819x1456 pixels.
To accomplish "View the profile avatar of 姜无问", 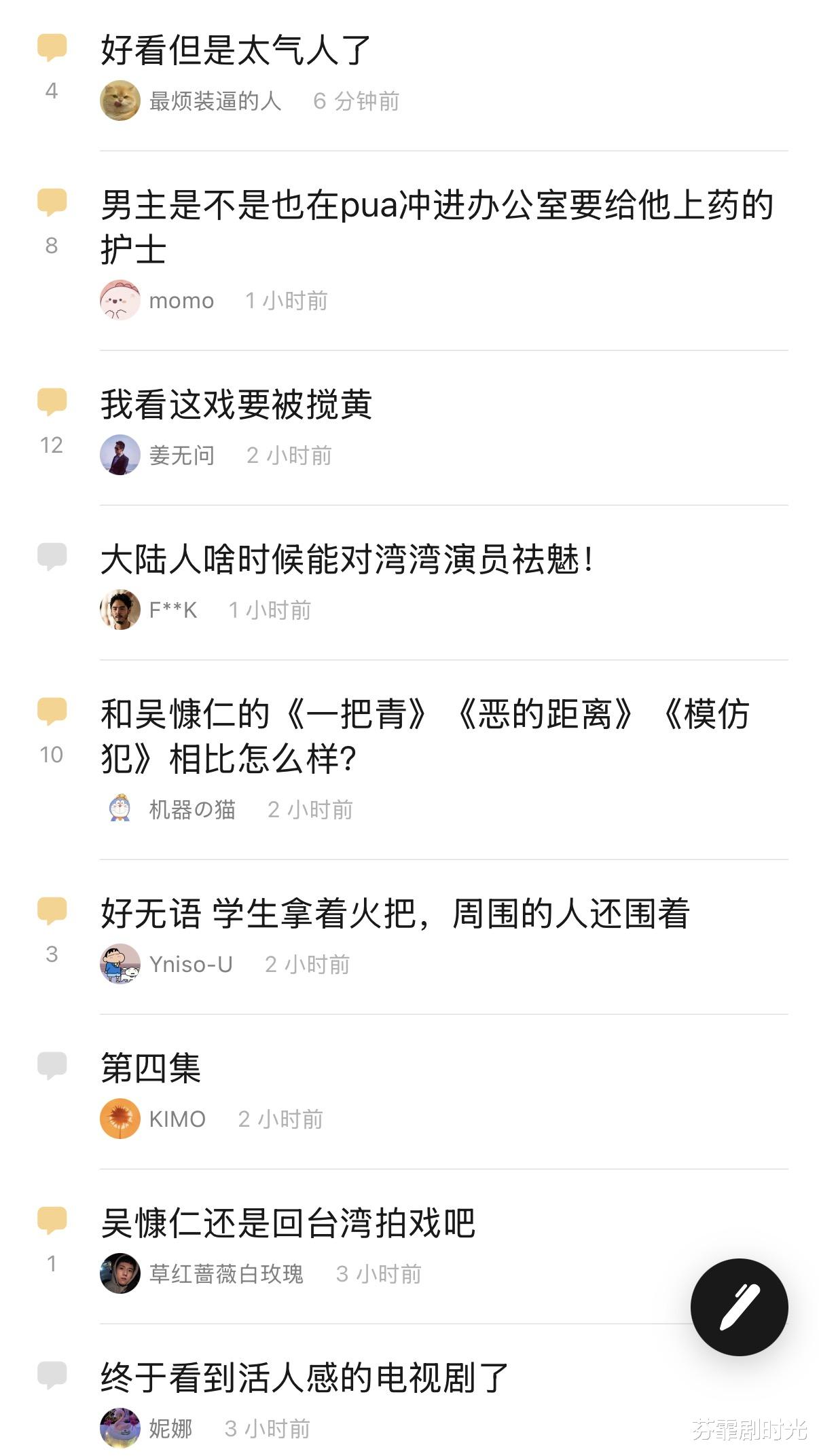I will 120,455.
